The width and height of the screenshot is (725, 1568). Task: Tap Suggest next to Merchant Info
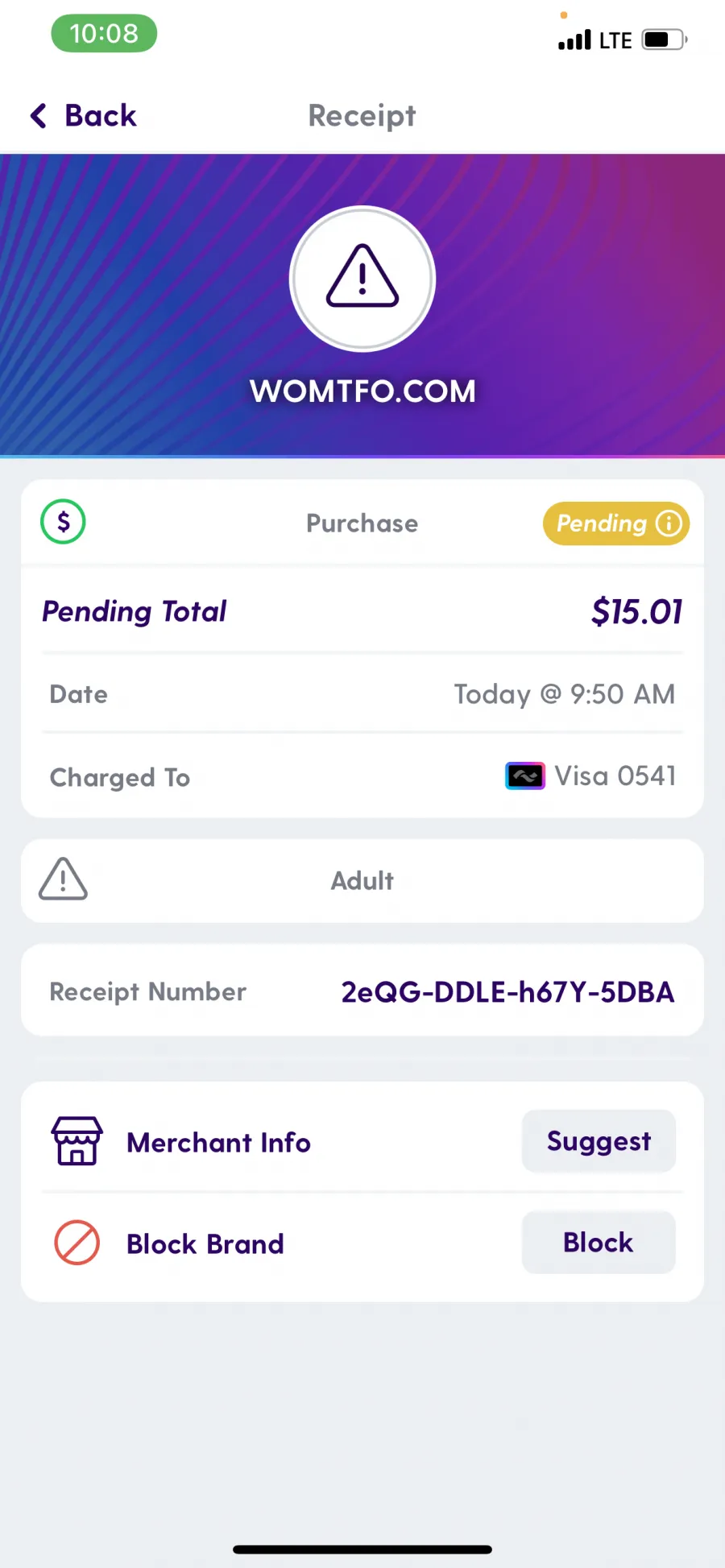(599, 1141)
